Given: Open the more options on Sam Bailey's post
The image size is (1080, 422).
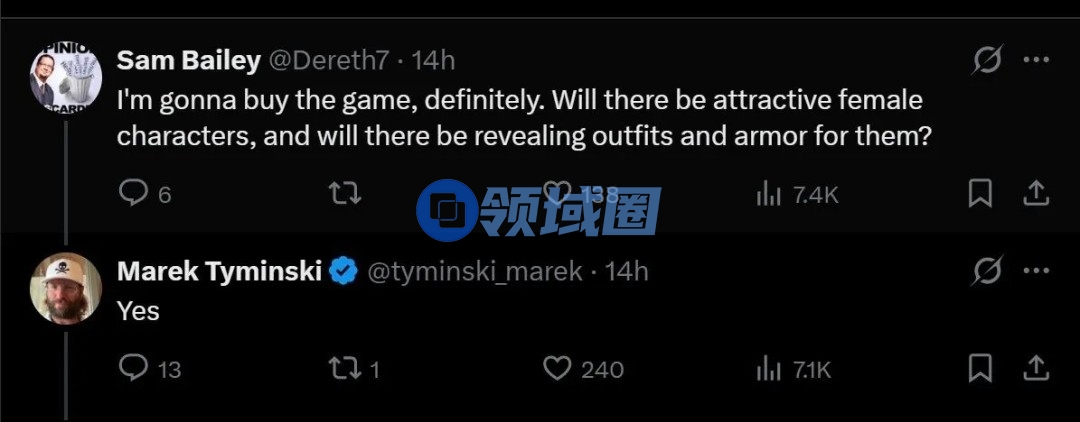Looking at the screenshot, I should [1036, 61].
